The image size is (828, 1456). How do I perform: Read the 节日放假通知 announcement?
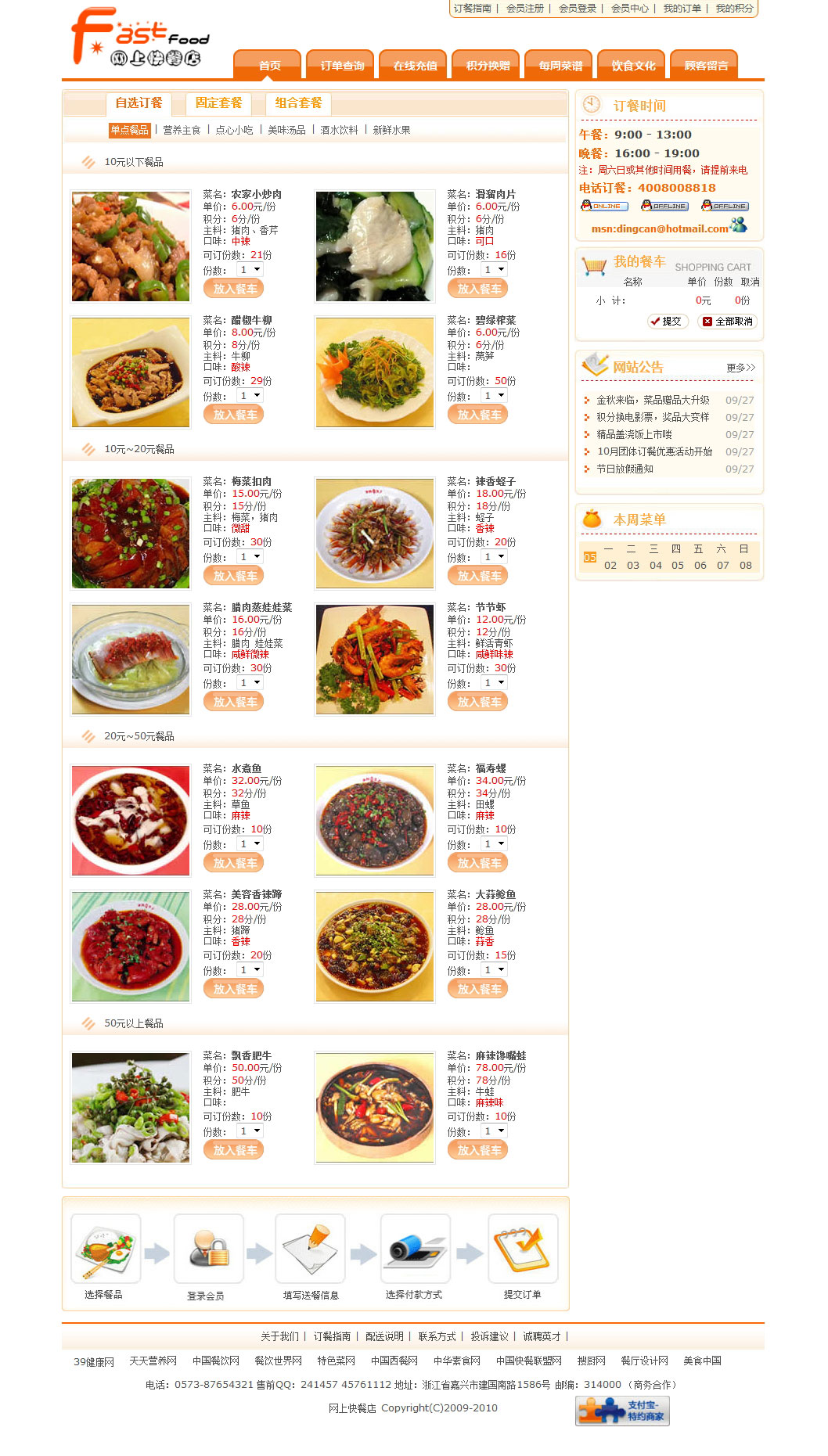[625, 469]
